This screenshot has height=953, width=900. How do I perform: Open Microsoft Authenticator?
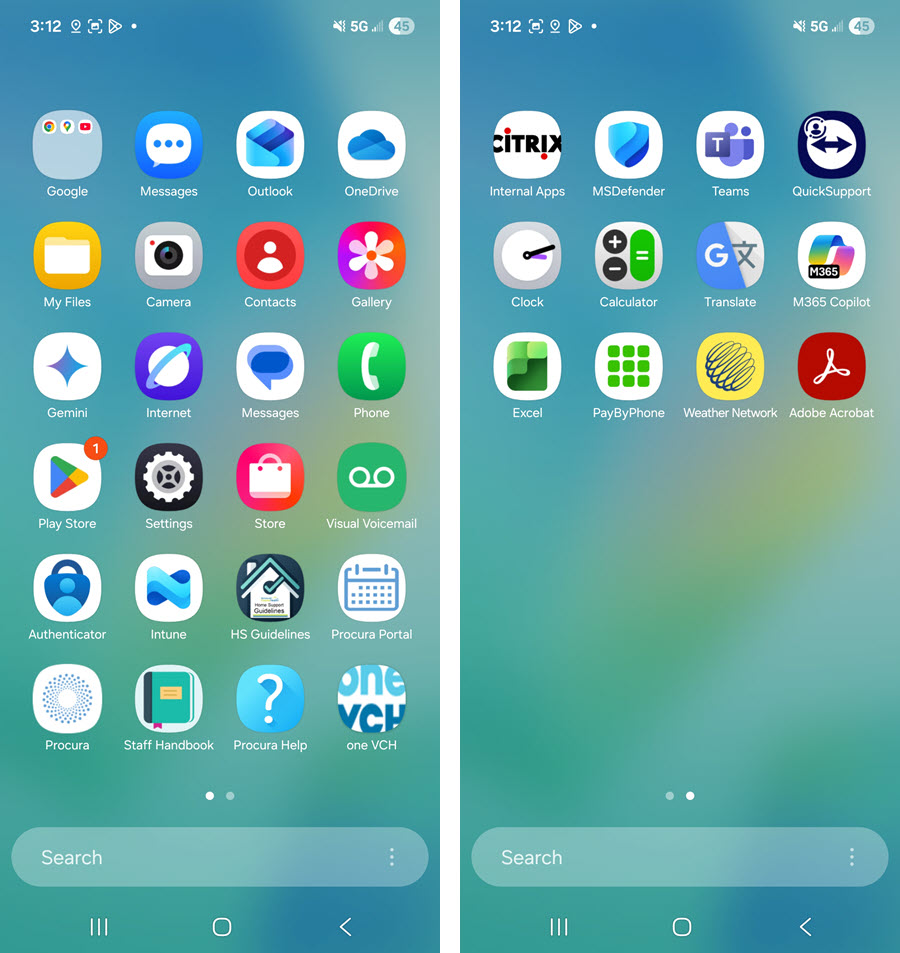tap(67, 589)
